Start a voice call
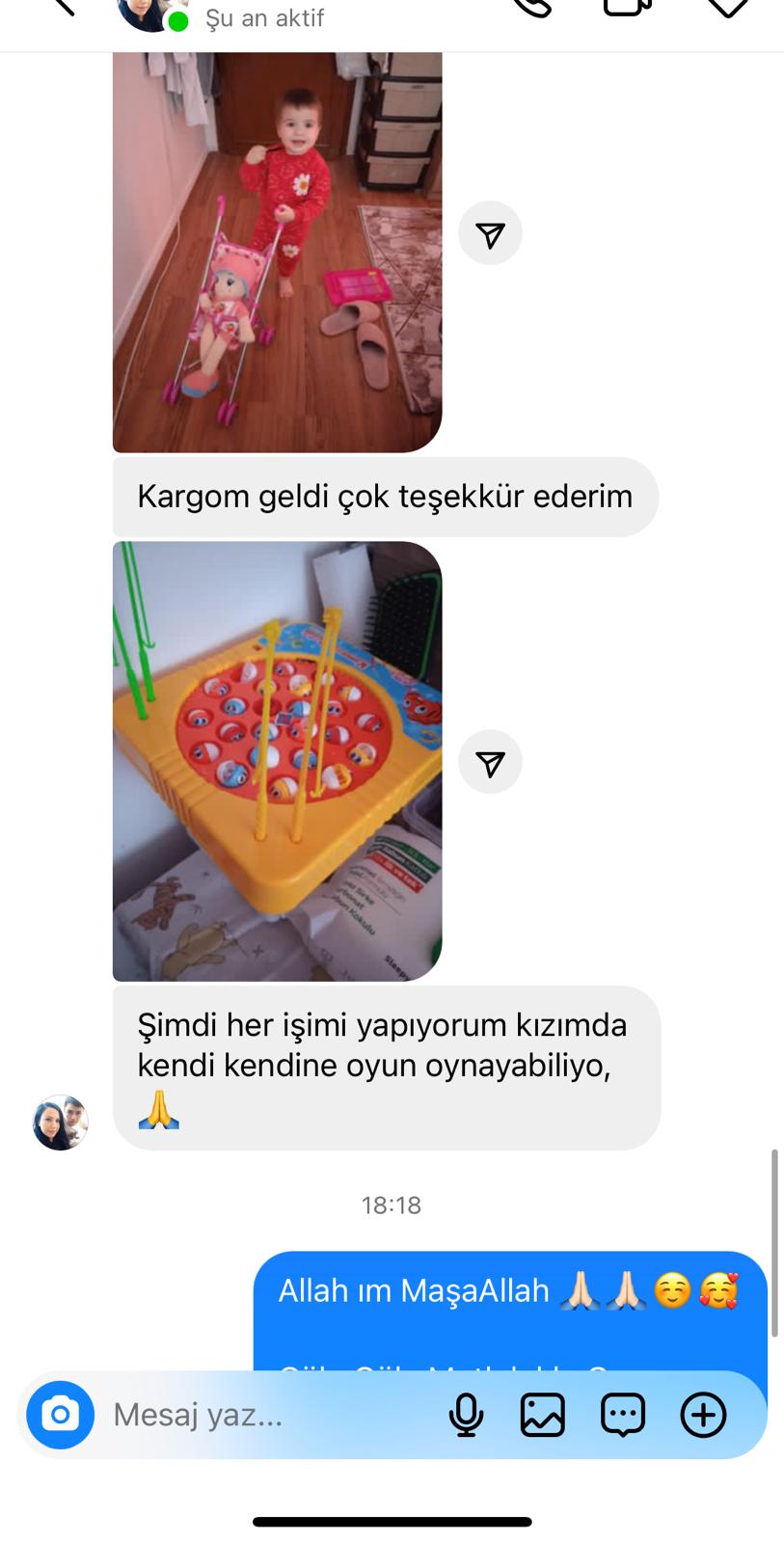784x1543 pixels. (x=531, y=6)
